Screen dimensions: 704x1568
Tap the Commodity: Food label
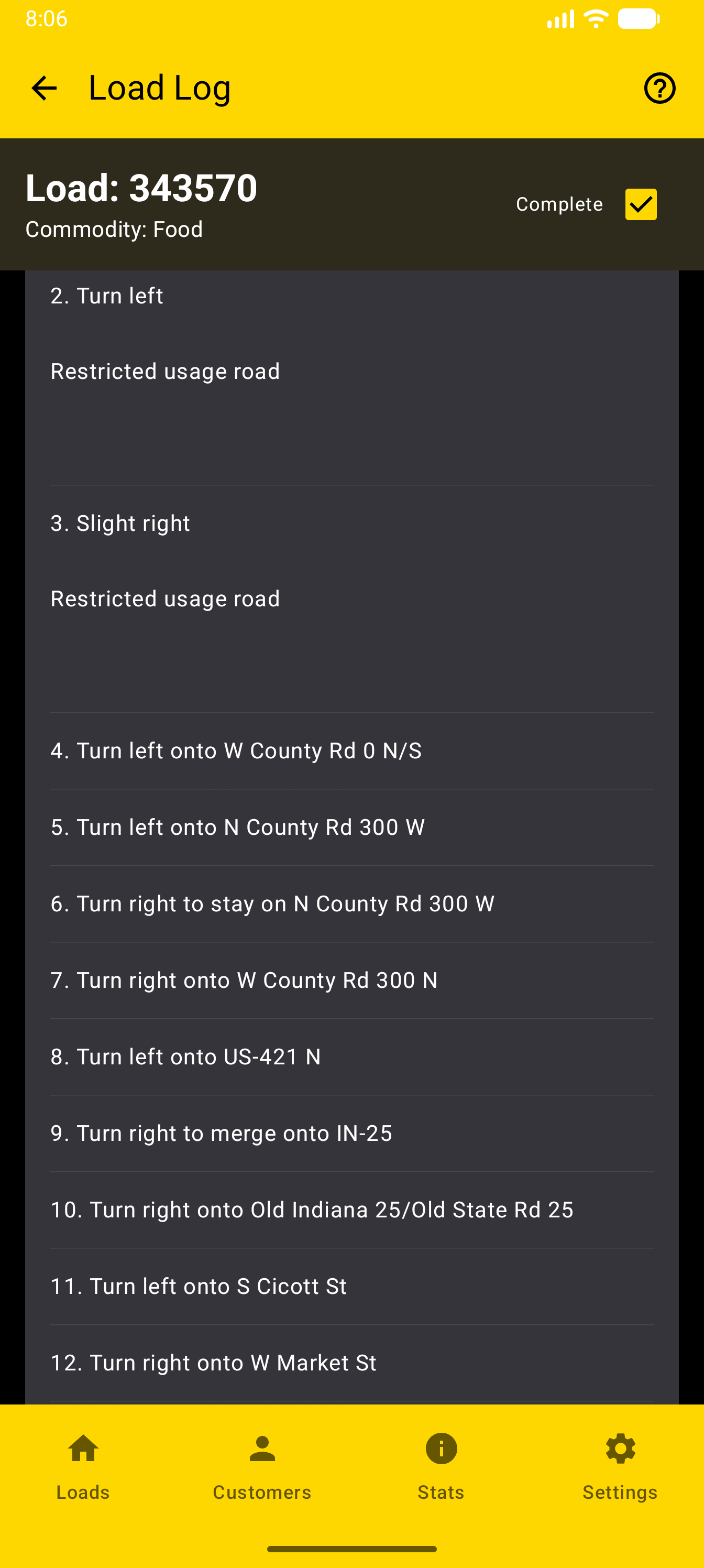[x=114, y=230]
